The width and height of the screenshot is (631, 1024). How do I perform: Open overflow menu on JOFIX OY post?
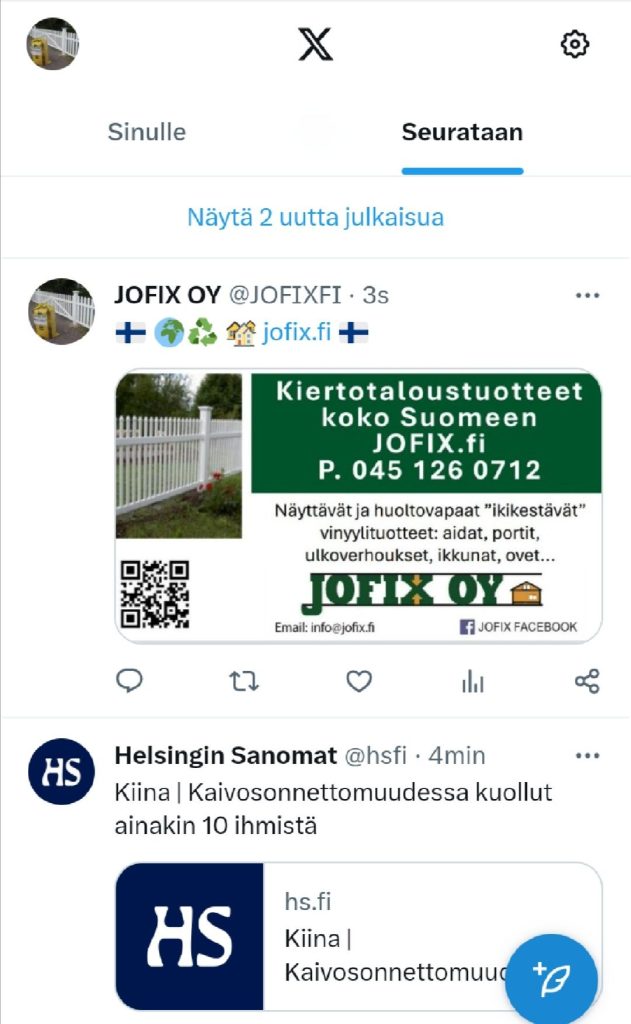point(587,295)
